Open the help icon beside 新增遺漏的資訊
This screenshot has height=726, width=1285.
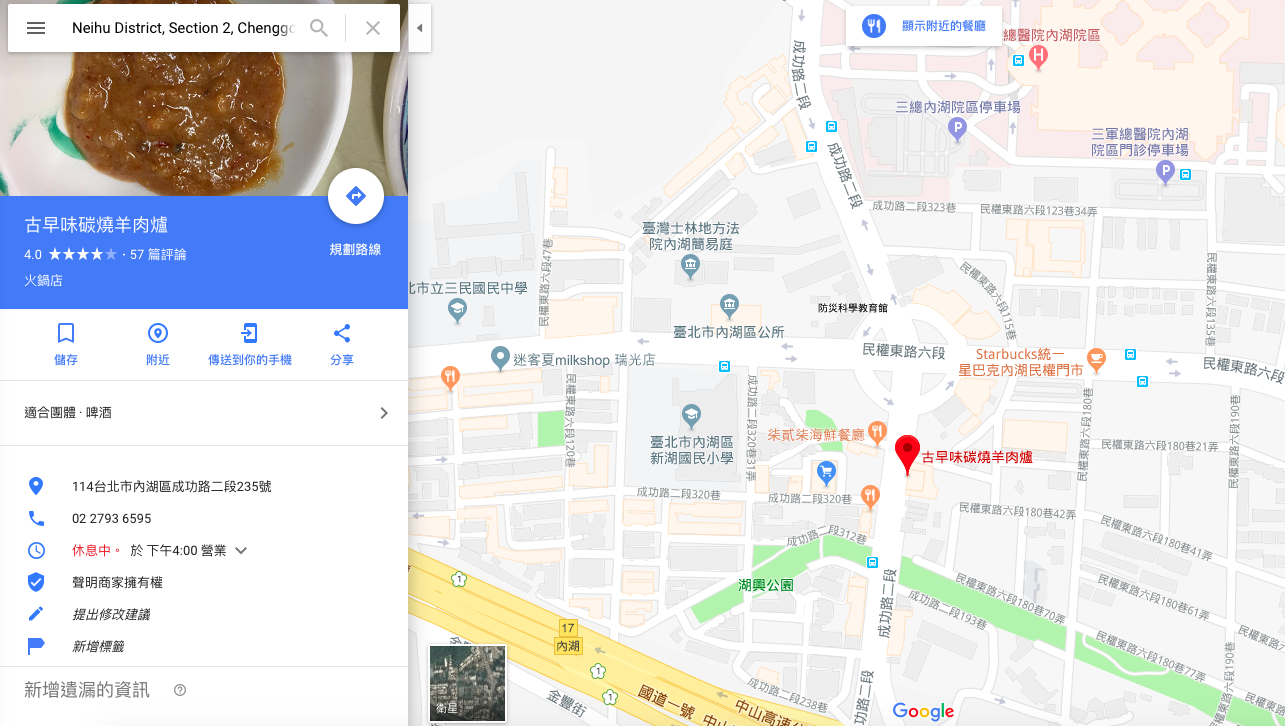[180, 690]
